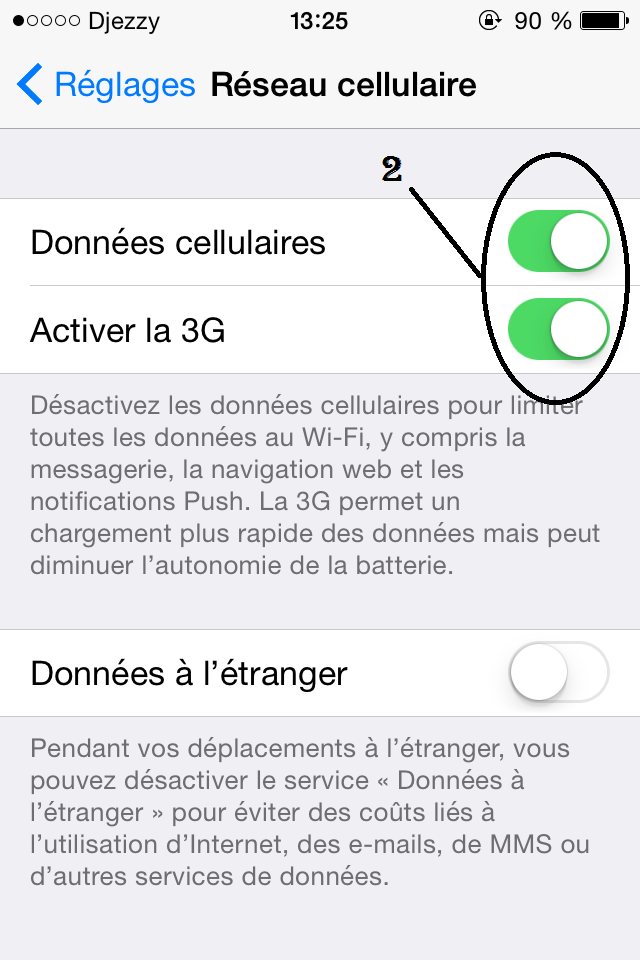Go back to Réglages
Image resolution: width=640 pixels, height=960 pixels.
click(105, 85)
